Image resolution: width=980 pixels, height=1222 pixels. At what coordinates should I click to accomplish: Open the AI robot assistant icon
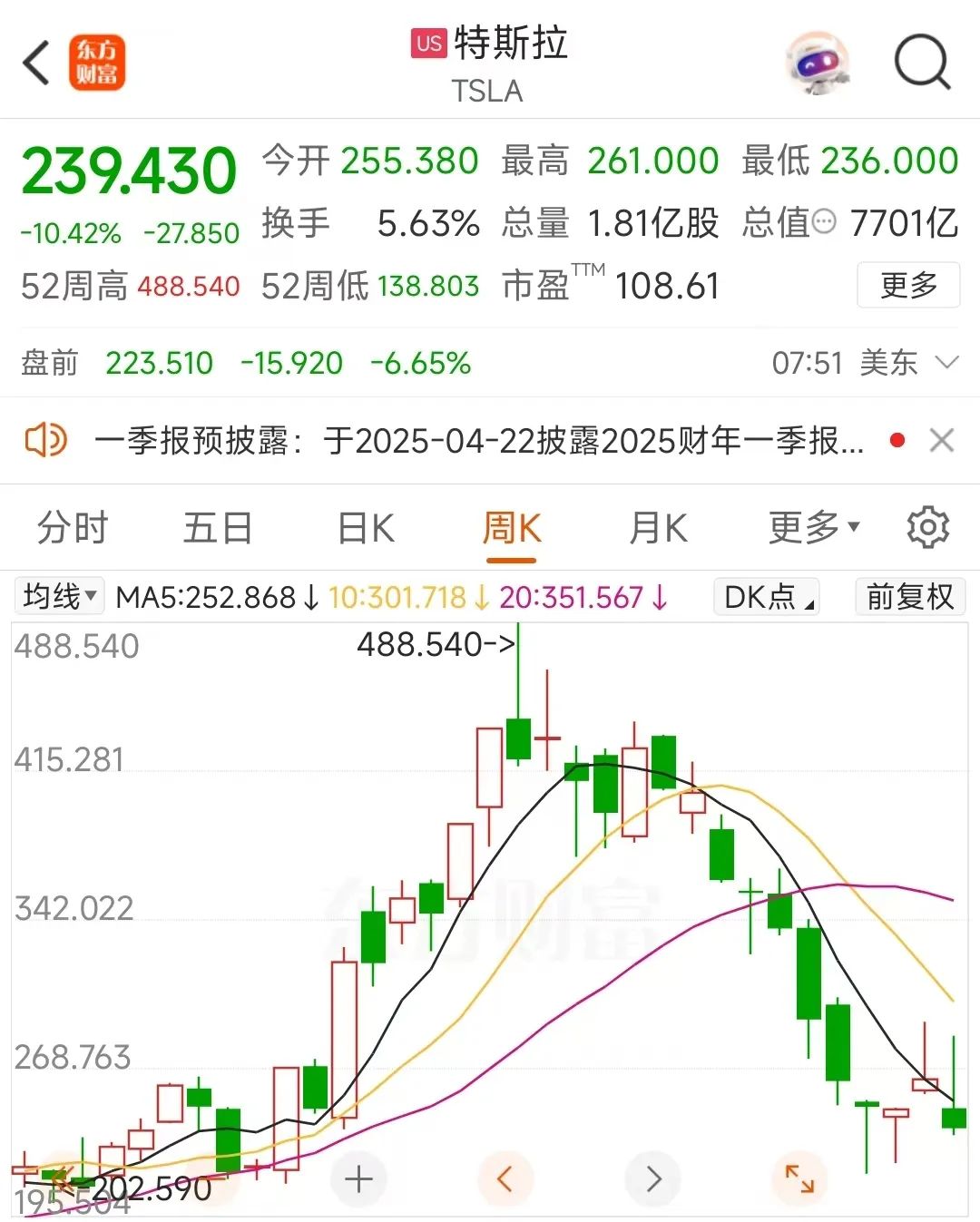pos(818,64)
